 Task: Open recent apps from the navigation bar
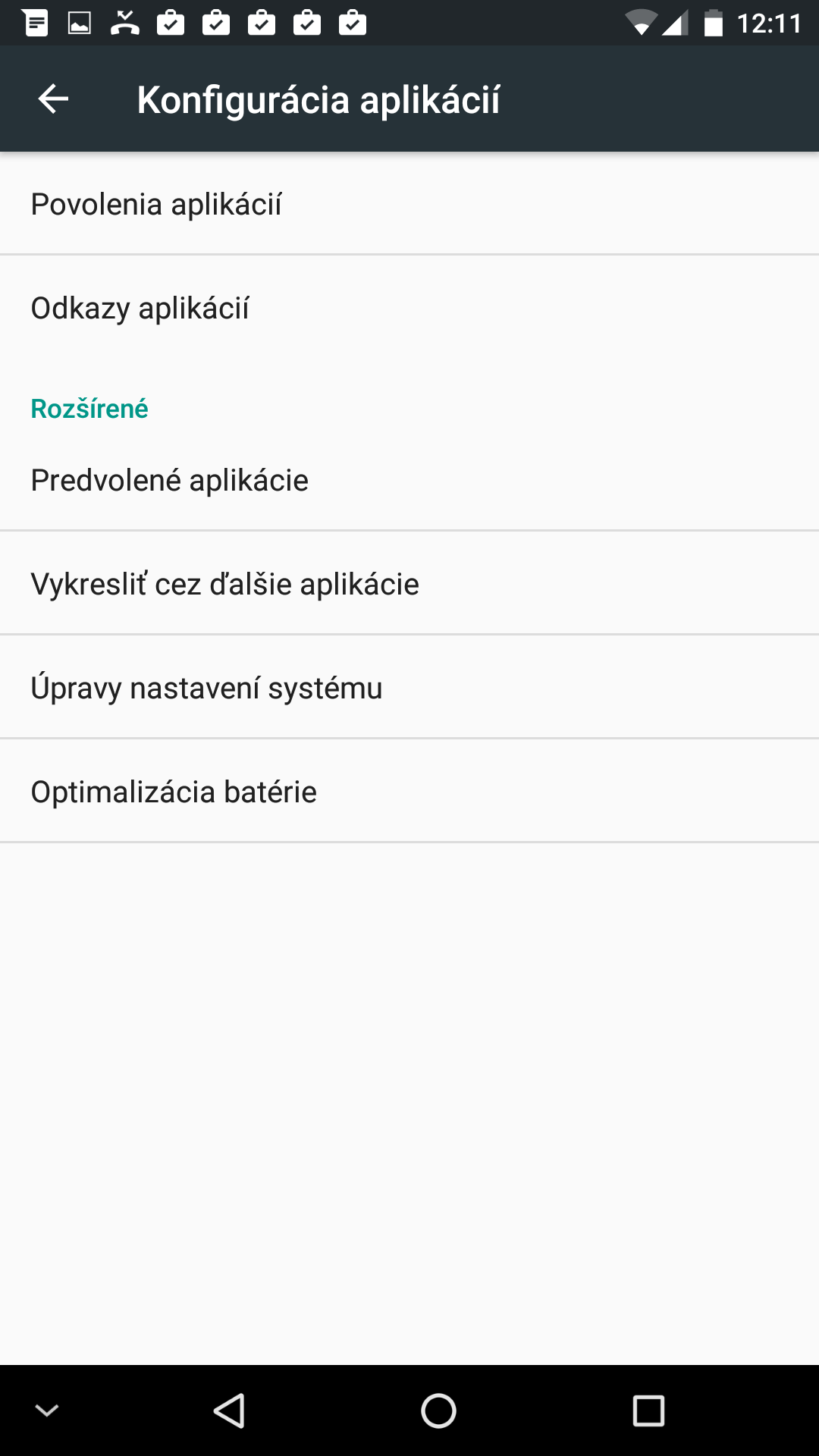coord(648,1410)
